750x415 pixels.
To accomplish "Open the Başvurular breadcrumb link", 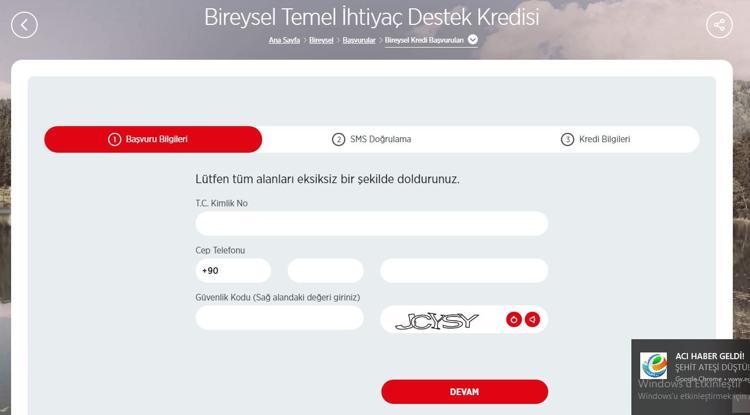I will click(359, 40).
